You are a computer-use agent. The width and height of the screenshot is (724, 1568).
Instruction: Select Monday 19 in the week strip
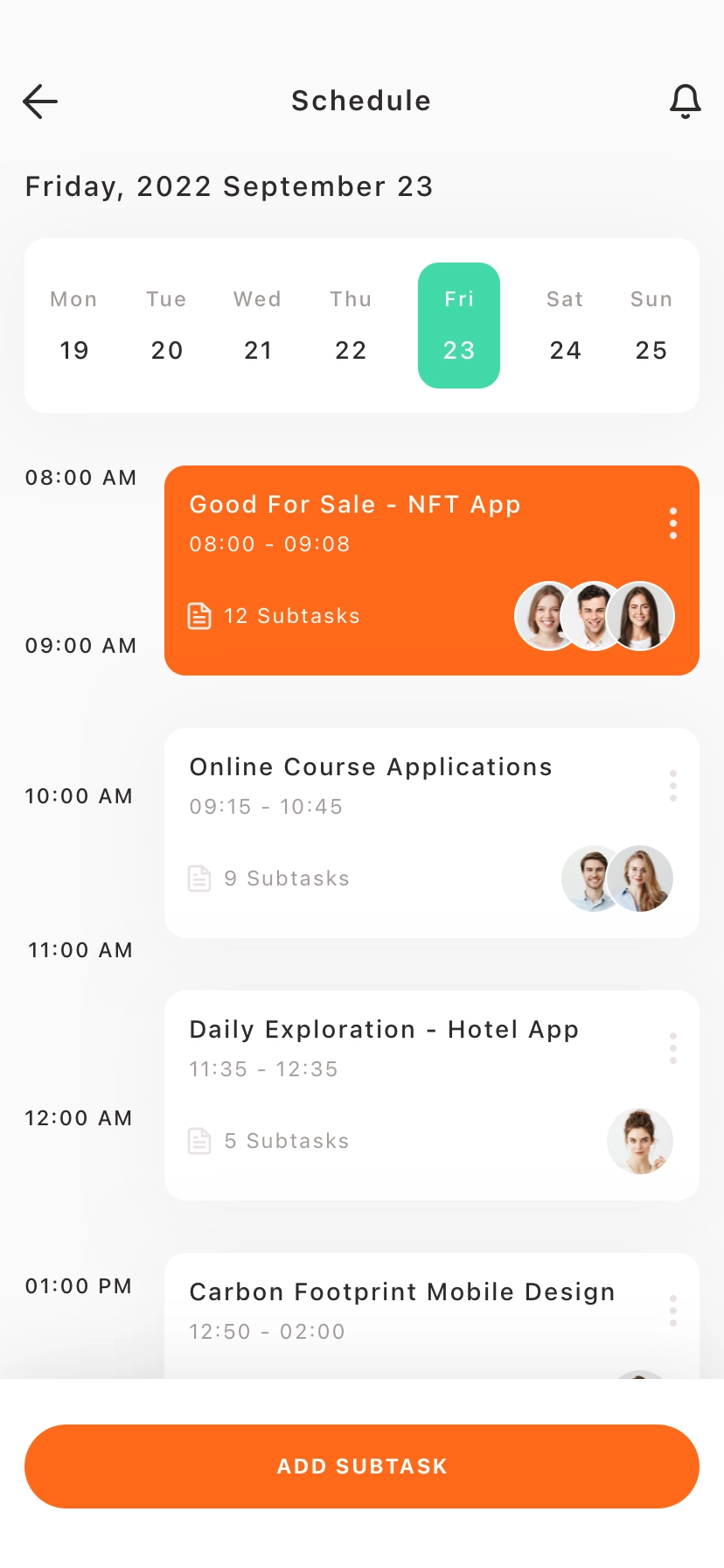click(74, 325)
